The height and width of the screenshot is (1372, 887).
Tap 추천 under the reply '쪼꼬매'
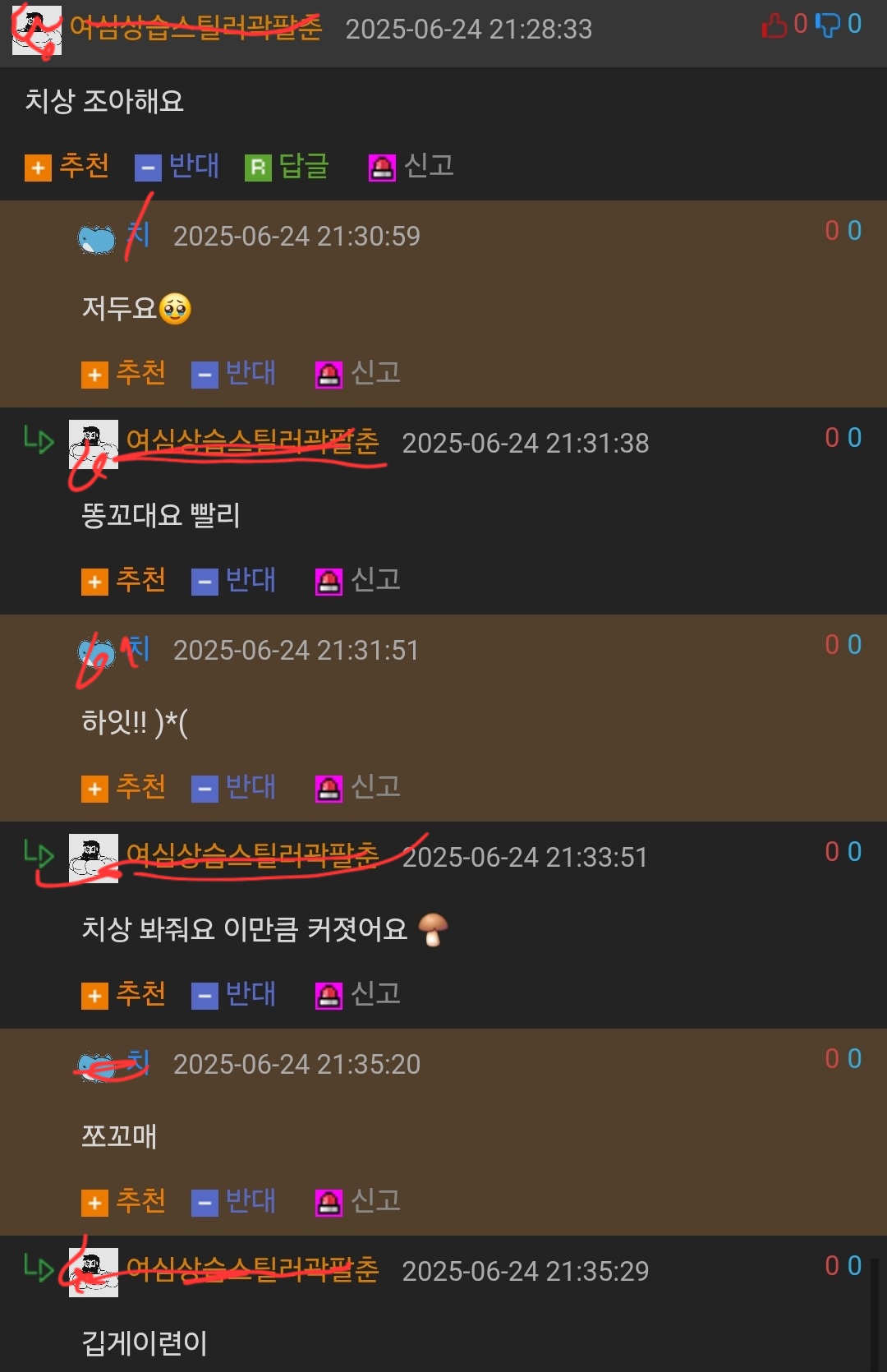point(124,1202)
